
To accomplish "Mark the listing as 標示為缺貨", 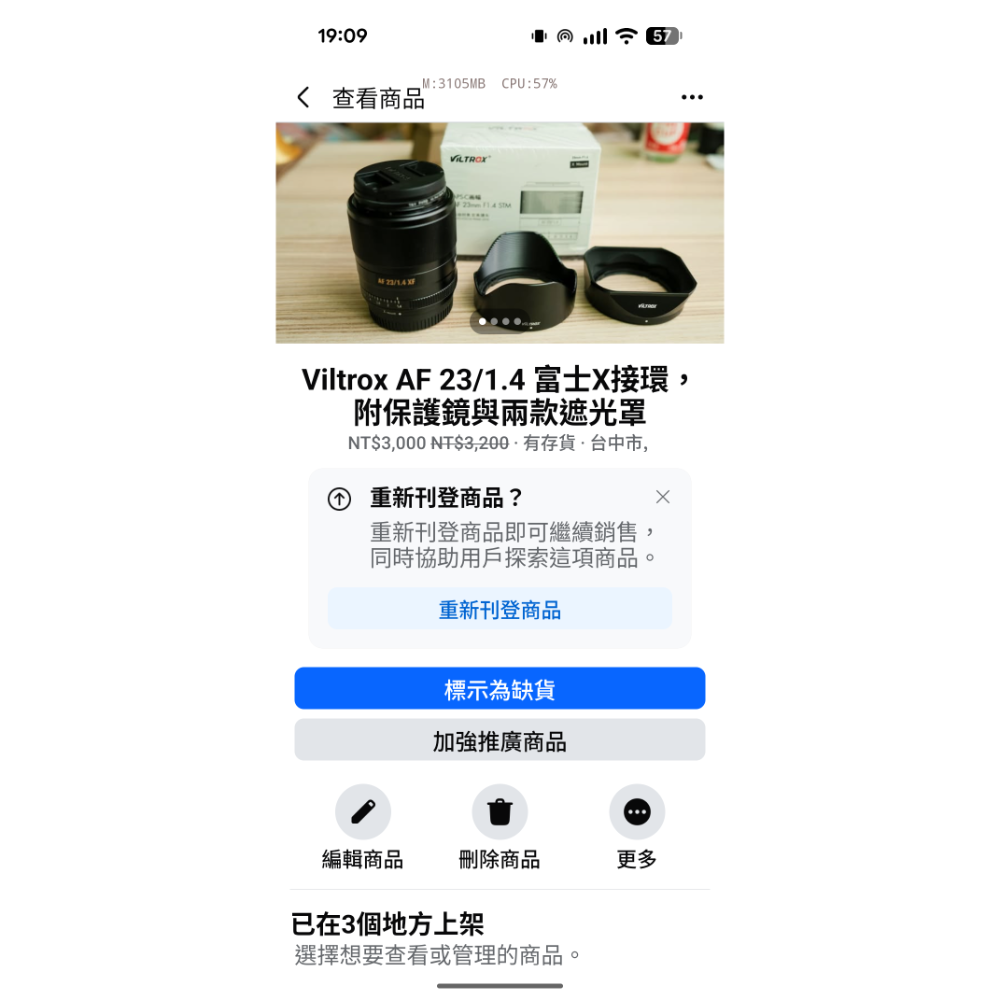I will pyautogui.click(x=499, y=689).
